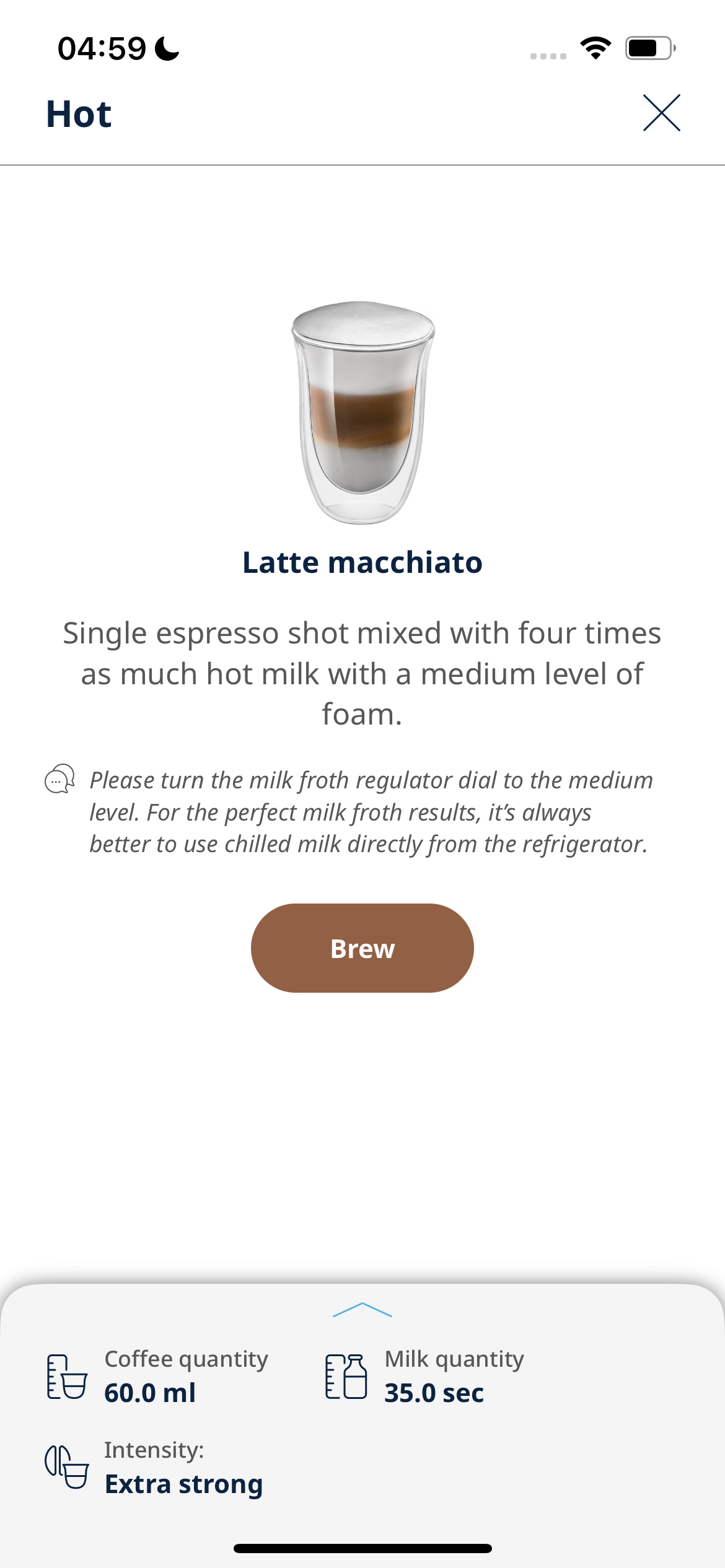Tap the moon Do Not Disturb icon
The width and height of the screenshot is (725, 1568).
pos(165,47)
